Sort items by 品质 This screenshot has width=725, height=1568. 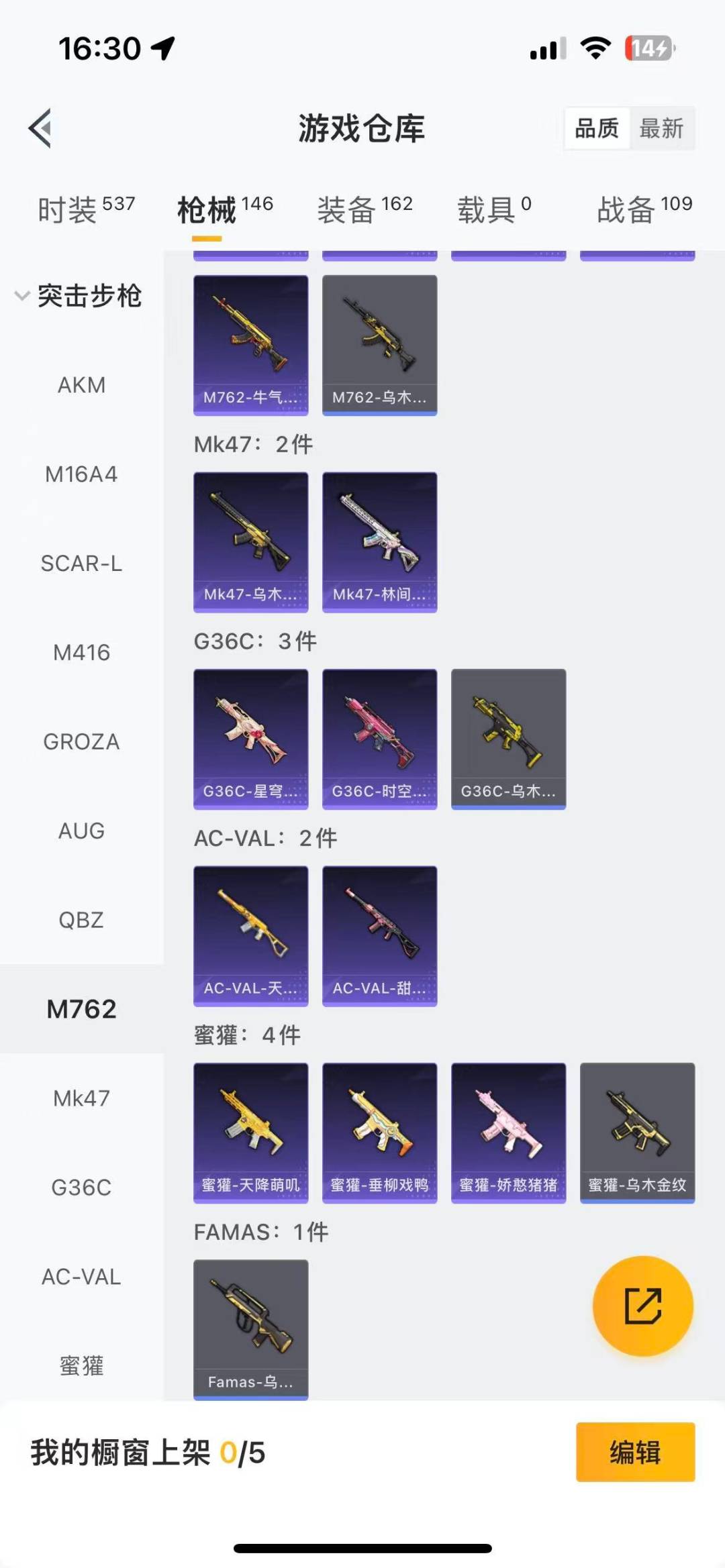click(597, 128)
